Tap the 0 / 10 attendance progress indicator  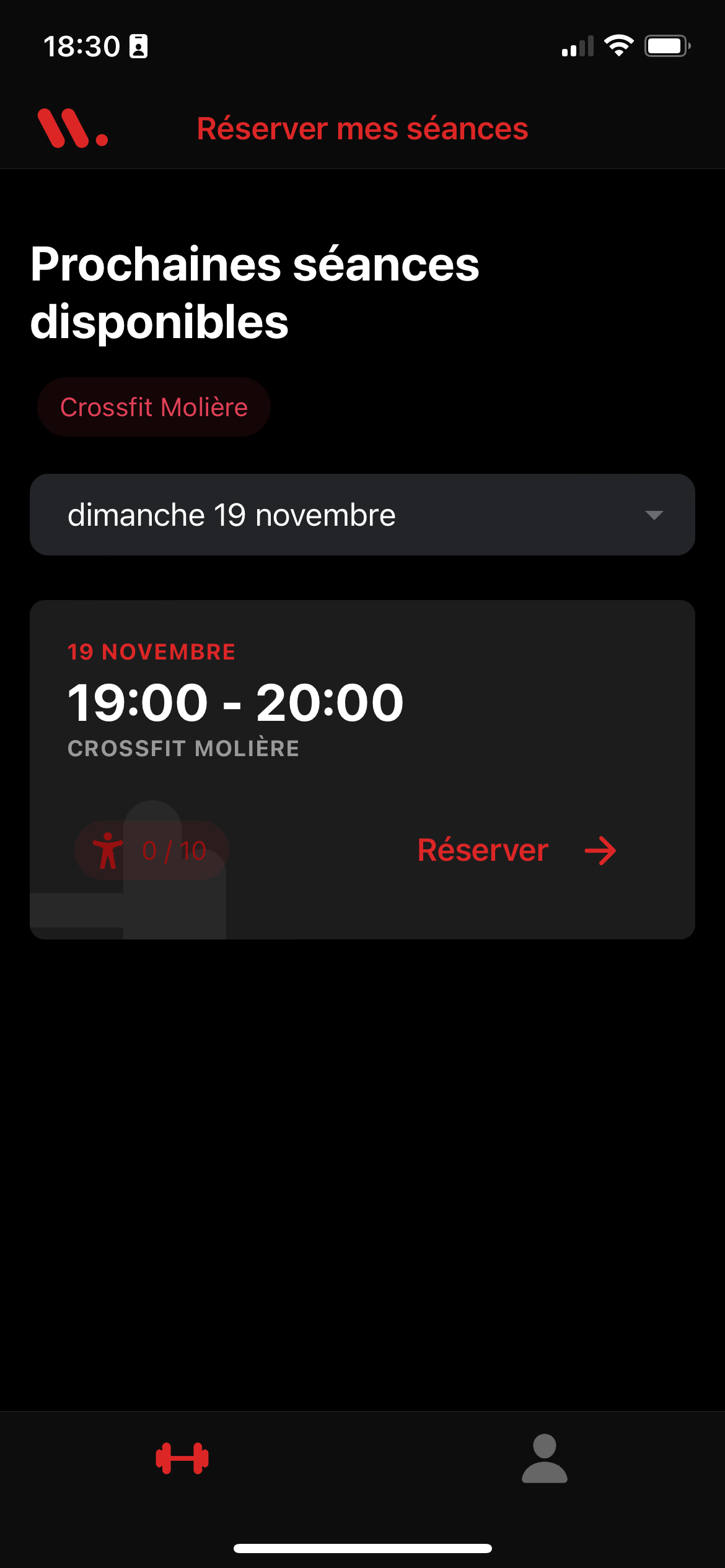pyautogui.click(x=172, y=850)
